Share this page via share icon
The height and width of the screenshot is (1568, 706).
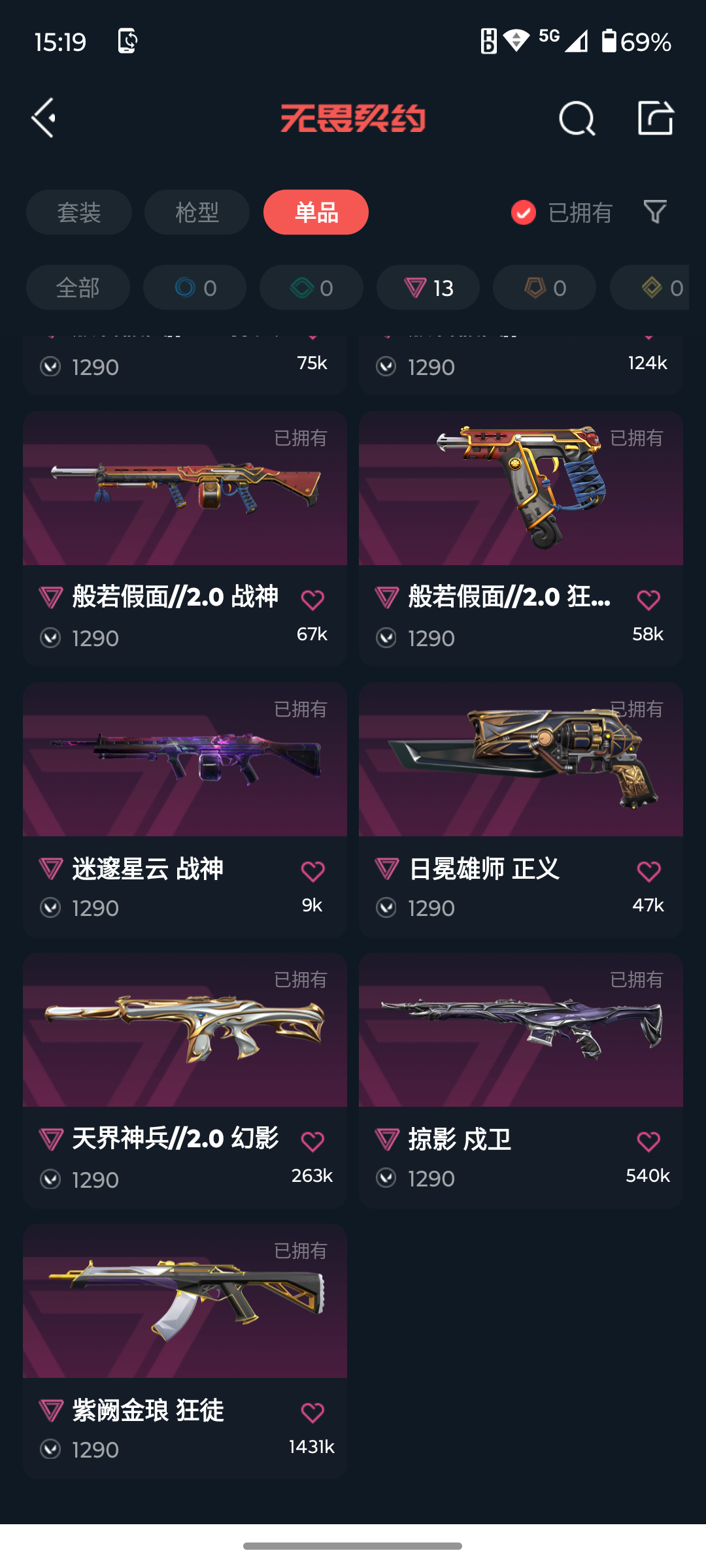click(x=656, y=118)
